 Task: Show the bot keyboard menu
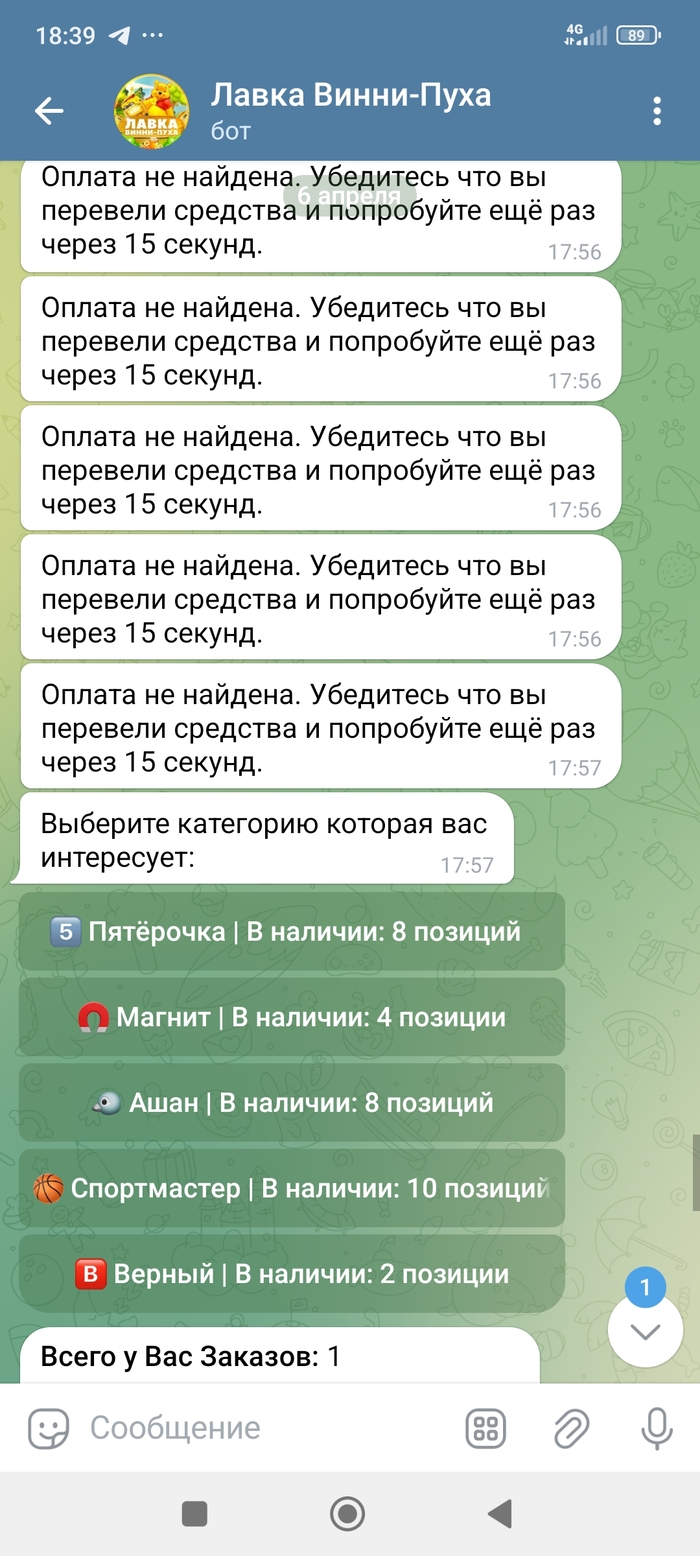486,1428
